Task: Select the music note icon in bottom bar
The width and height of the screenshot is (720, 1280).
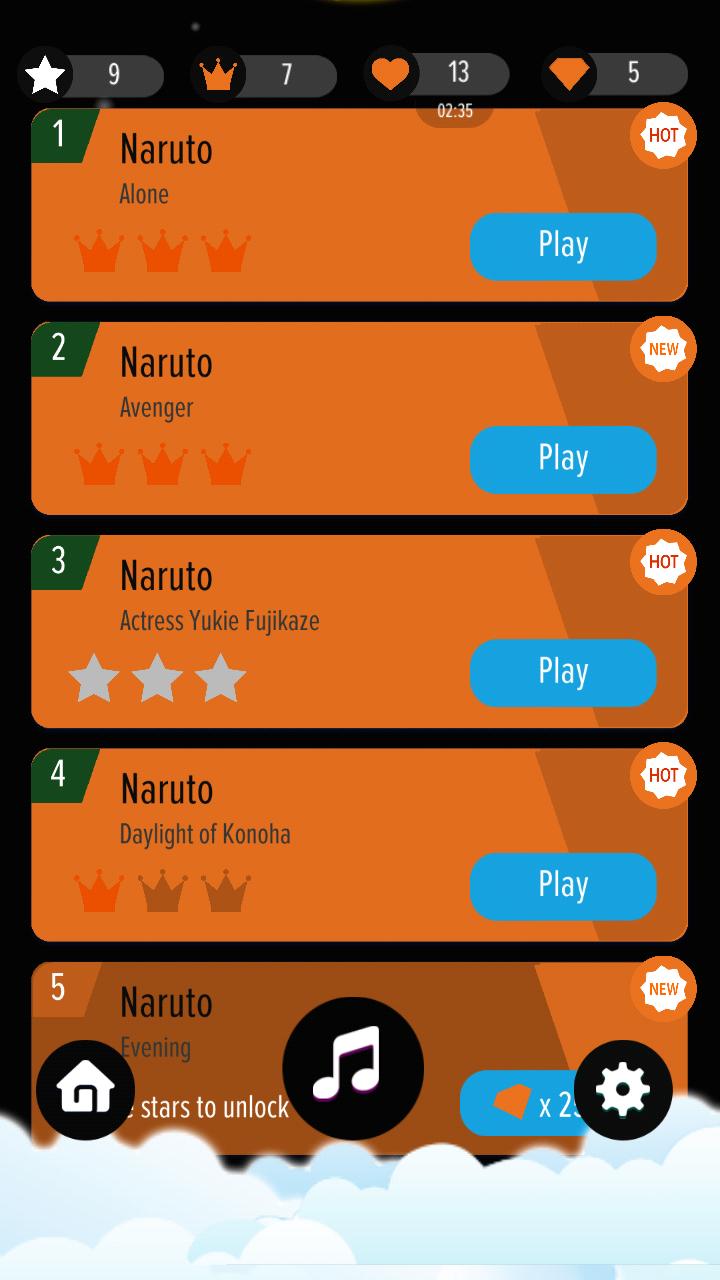Action: point(353,1068)
